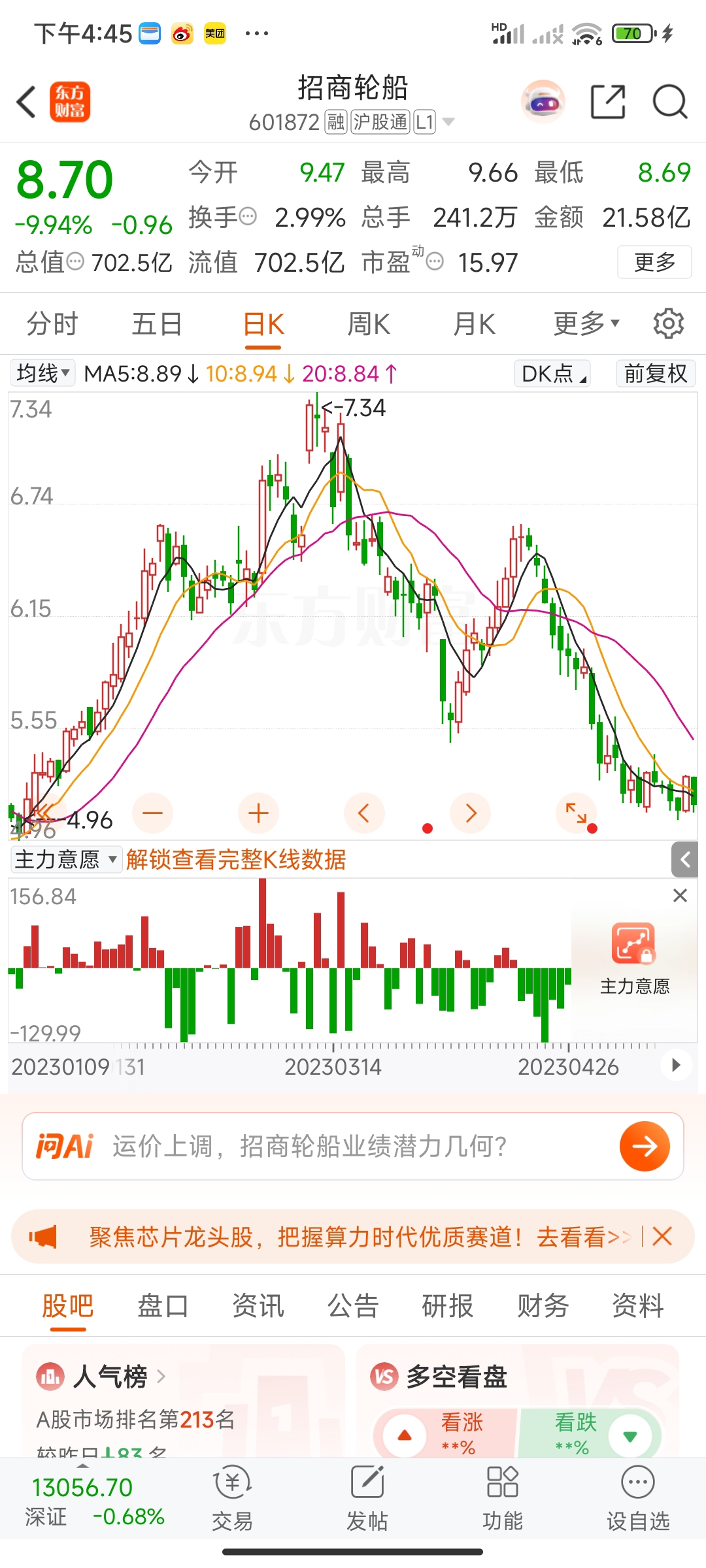
Task: Go back using the top-left arrow
Action: (26, 103)
